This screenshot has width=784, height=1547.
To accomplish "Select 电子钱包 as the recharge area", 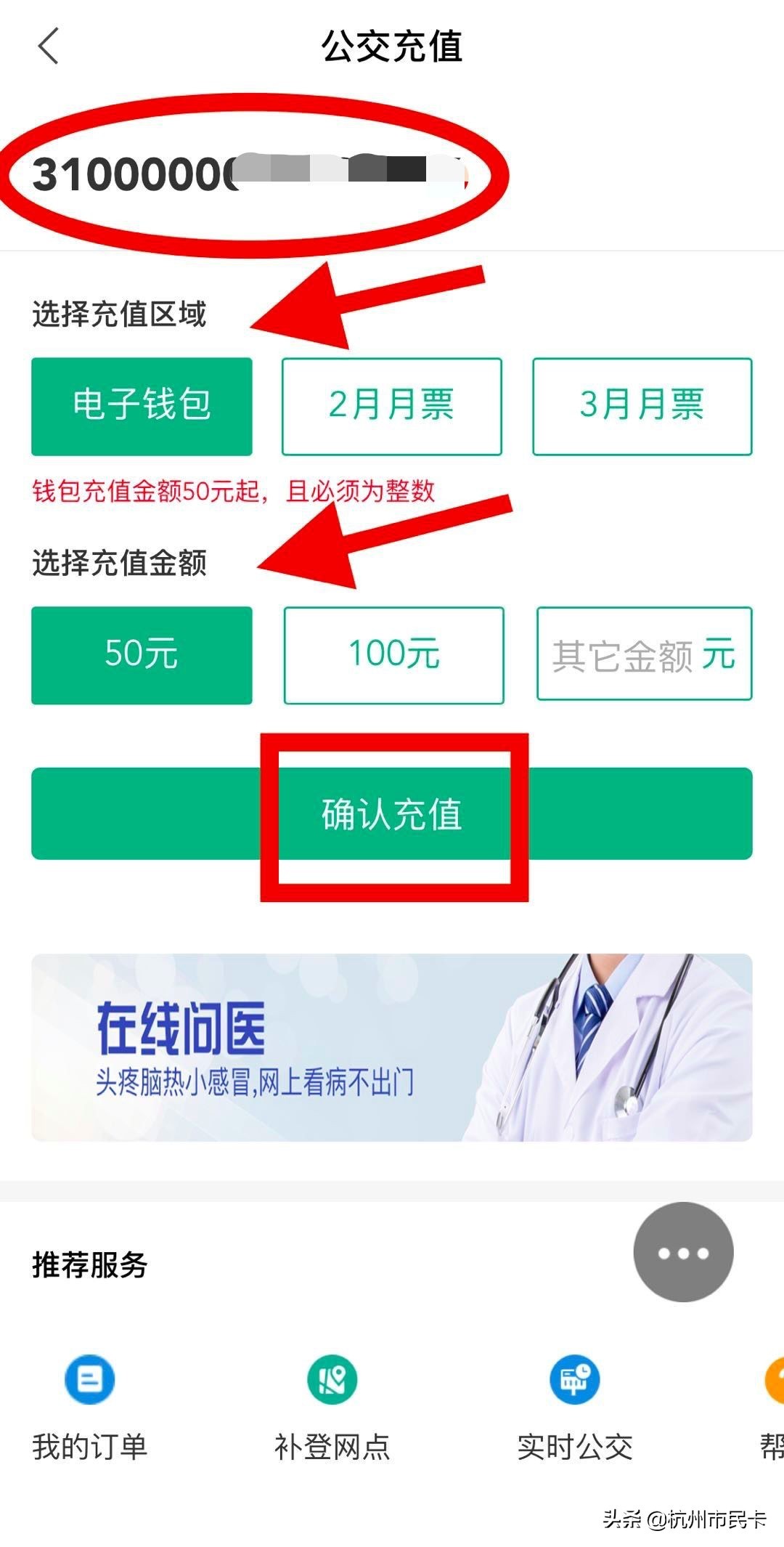I will click(x=142, y=406).
